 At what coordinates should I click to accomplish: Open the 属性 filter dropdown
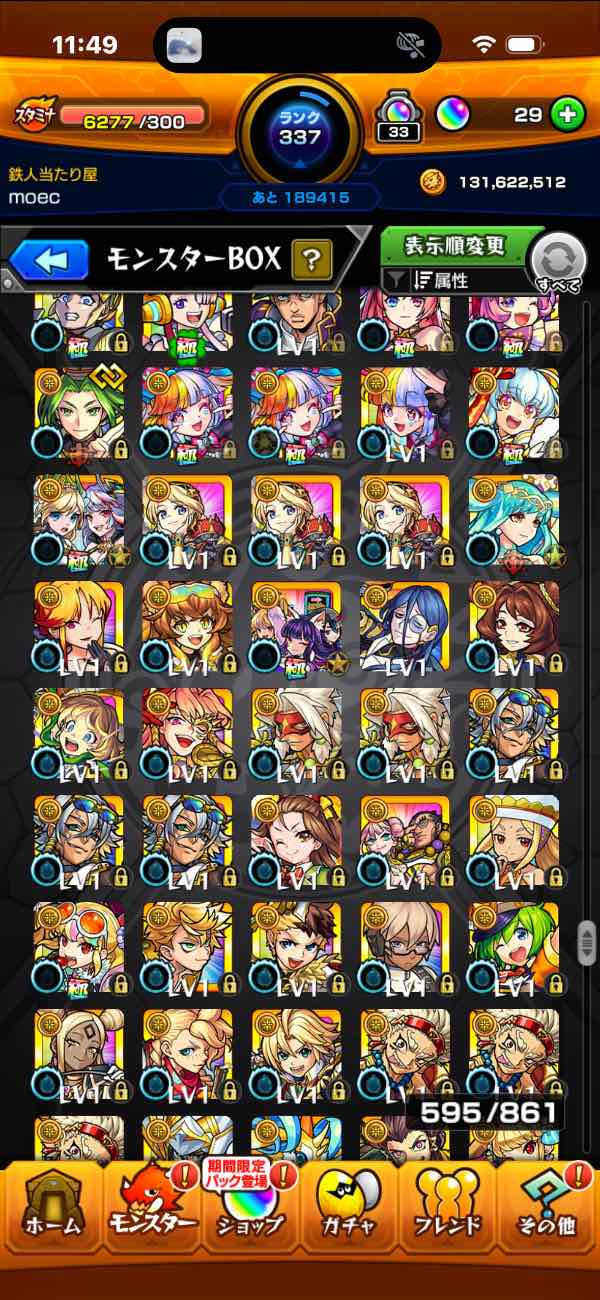pos(455,281)
